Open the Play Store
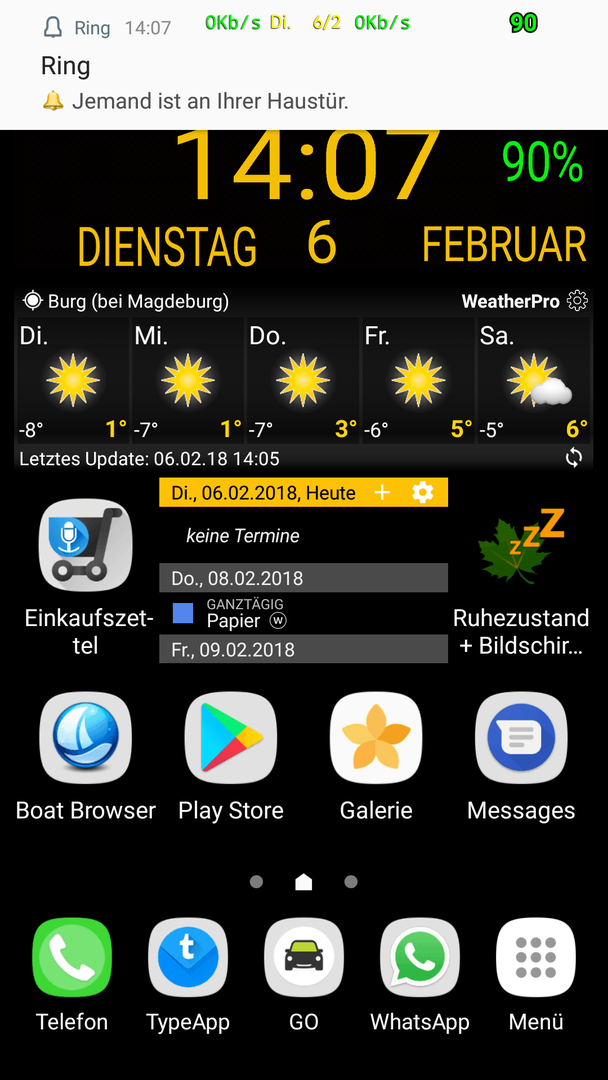608x1080 pixels. point(231,756)
